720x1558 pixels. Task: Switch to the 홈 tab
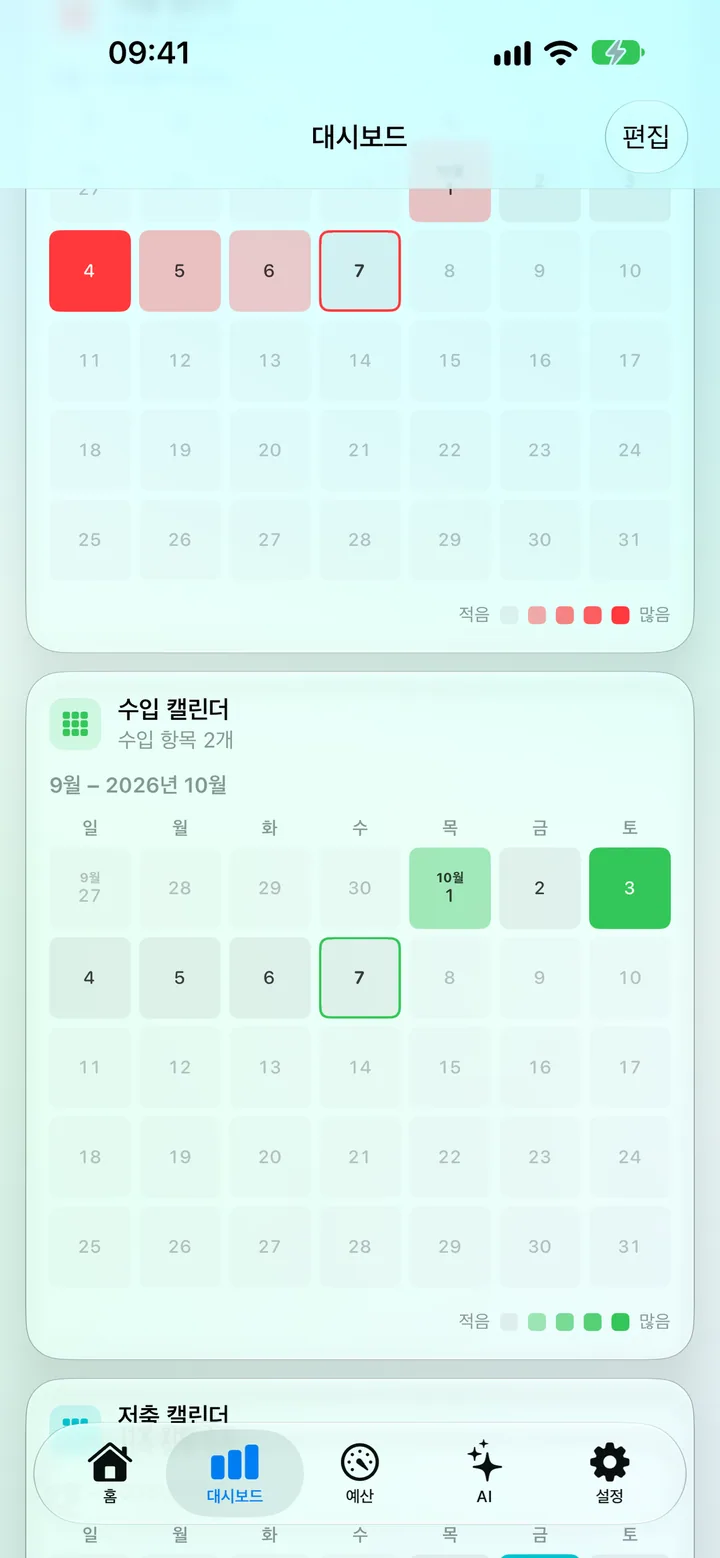[x=110, y=1474]
